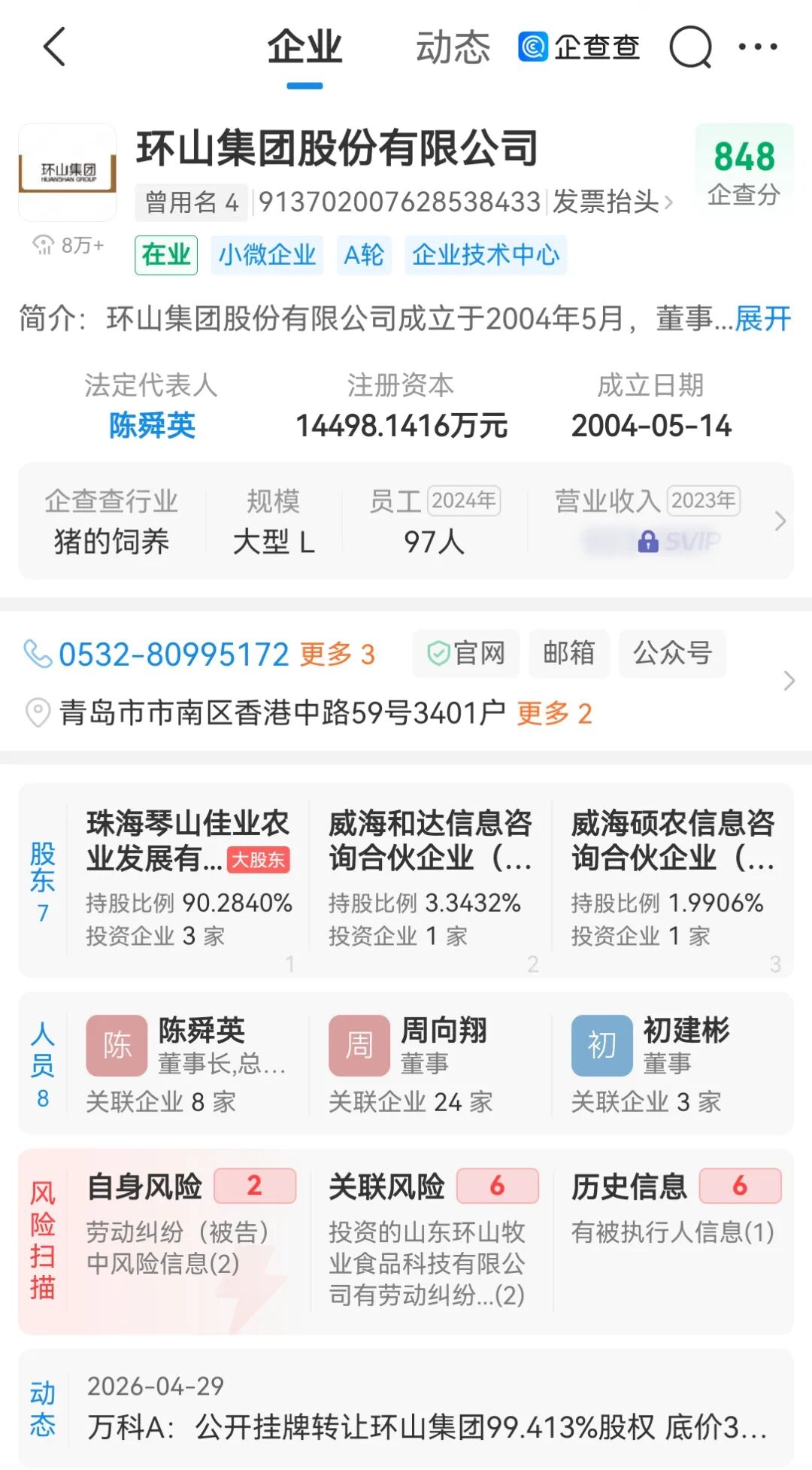The height and width of the screenshot is (1470, 812).
Task: View personnel card for 周向翔
Action: 430,1064
